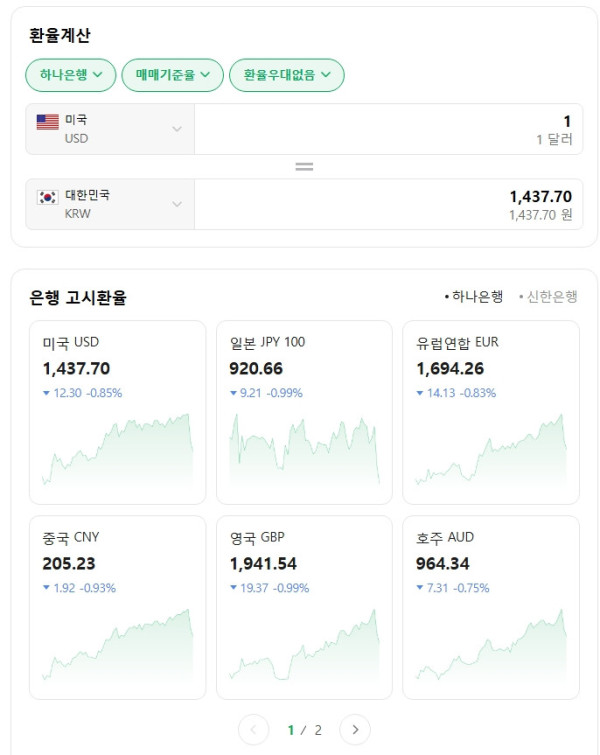Go to next page of currencies

tap(355, 730)
